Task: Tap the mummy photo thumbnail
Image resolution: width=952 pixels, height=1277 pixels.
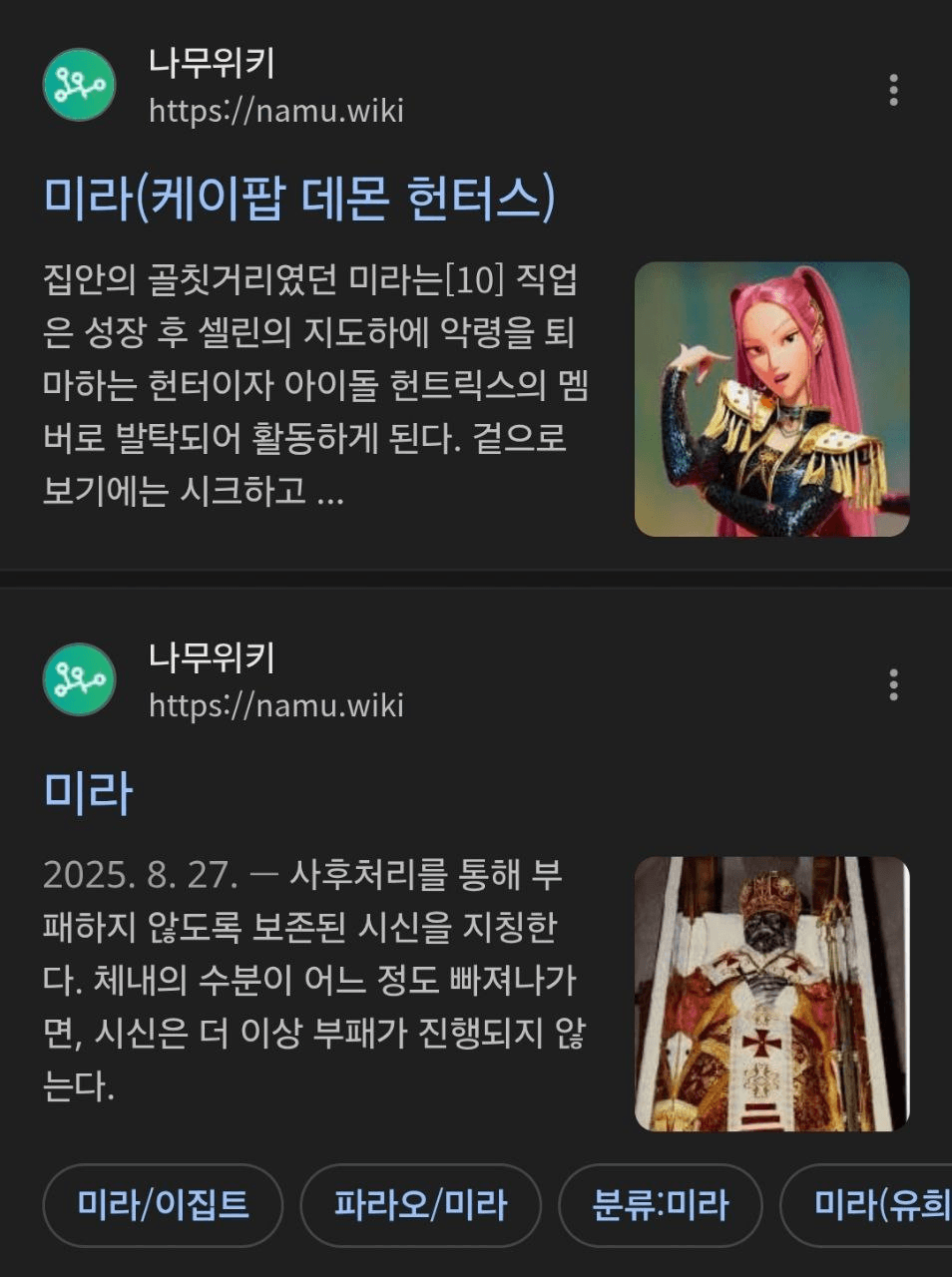Action: pyautogui.click(x=771, y=994)
